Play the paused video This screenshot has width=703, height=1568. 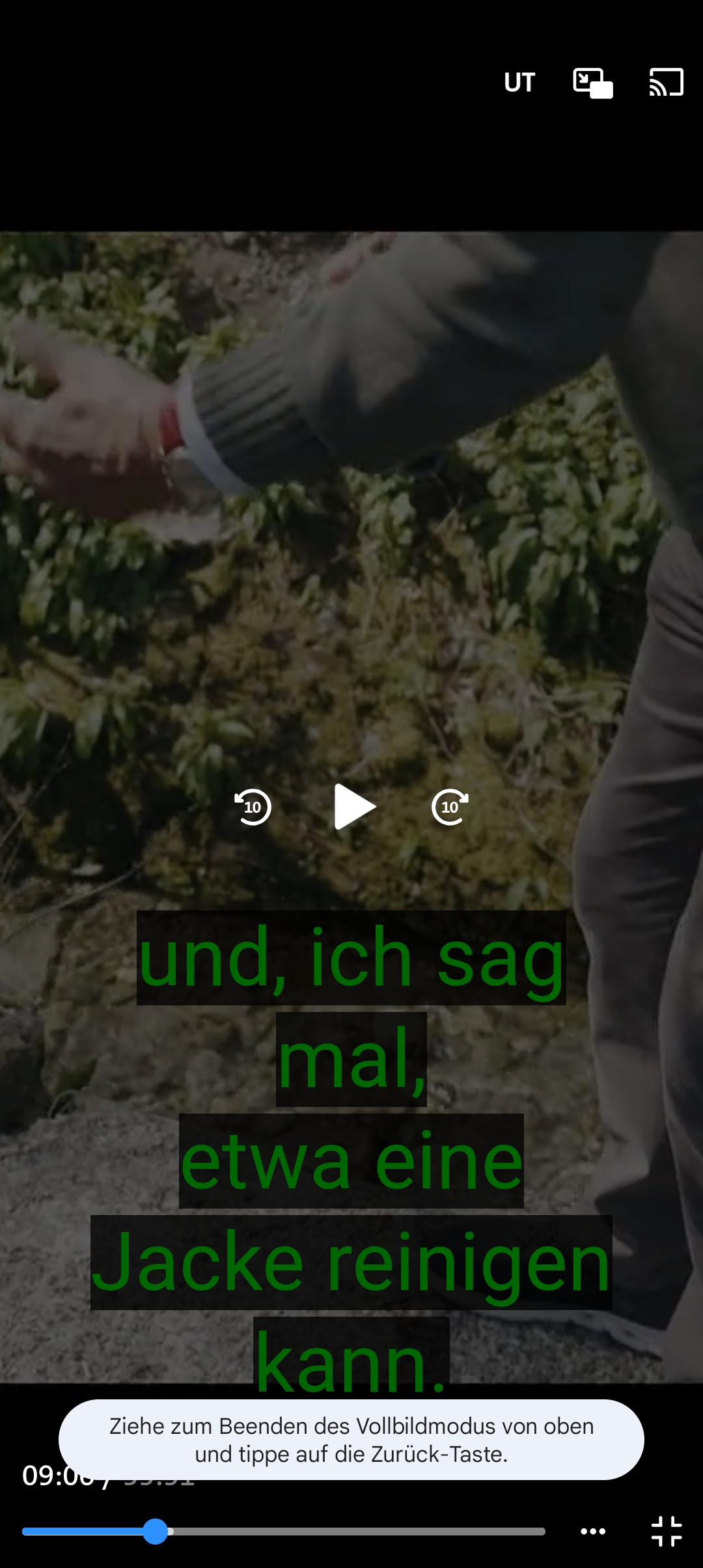[x=353, y=807]
